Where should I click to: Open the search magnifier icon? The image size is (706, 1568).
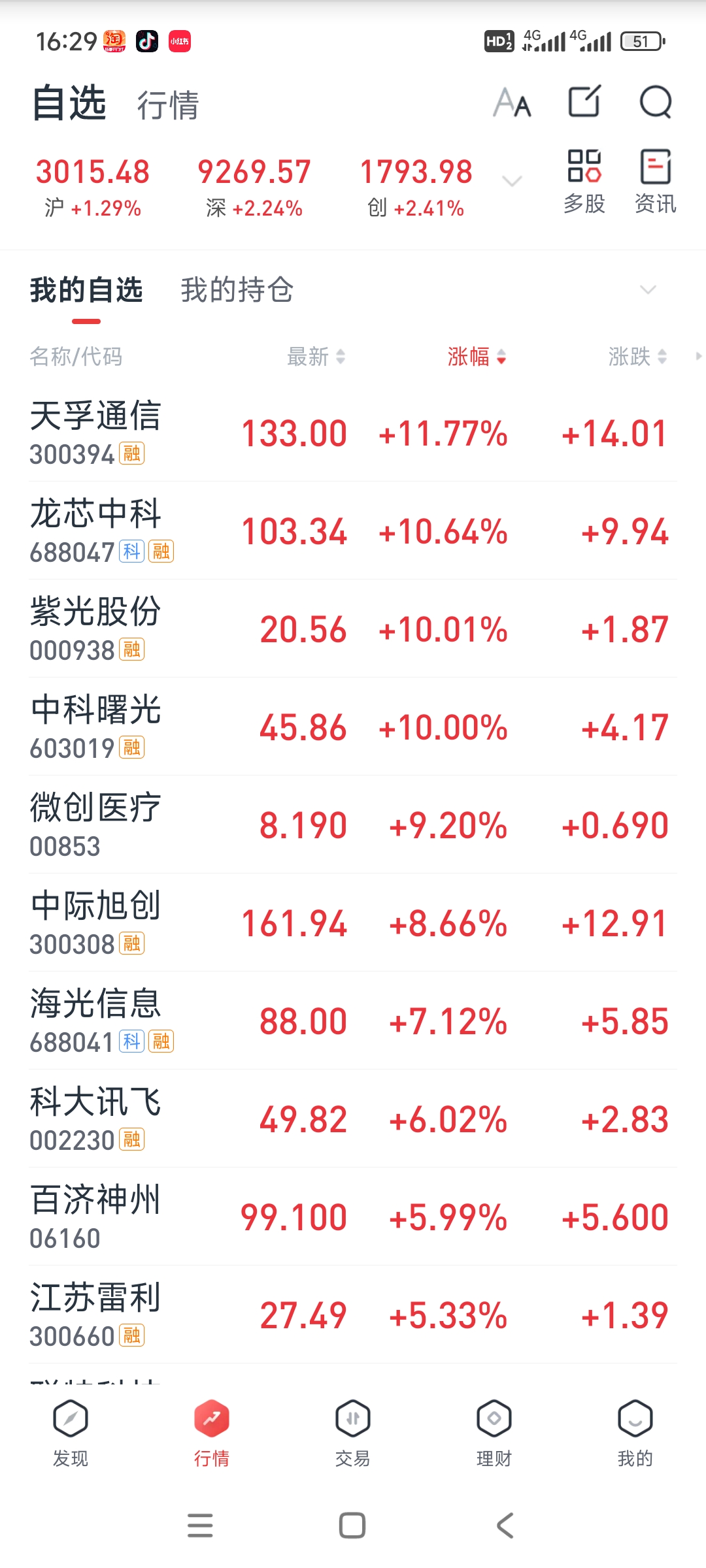tap(655, 102)
